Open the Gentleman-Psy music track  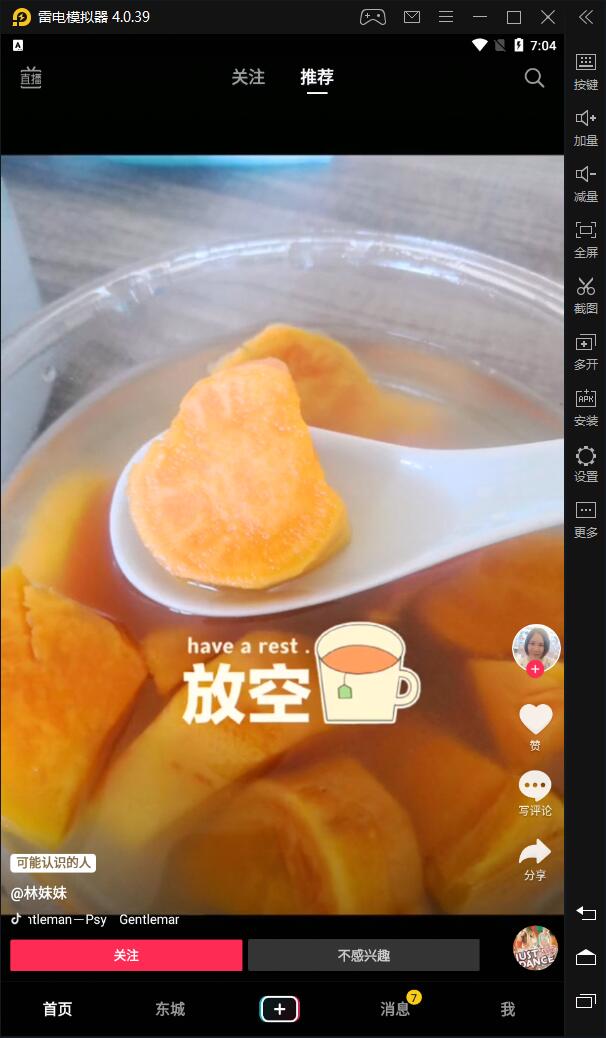tap(100, 919)
